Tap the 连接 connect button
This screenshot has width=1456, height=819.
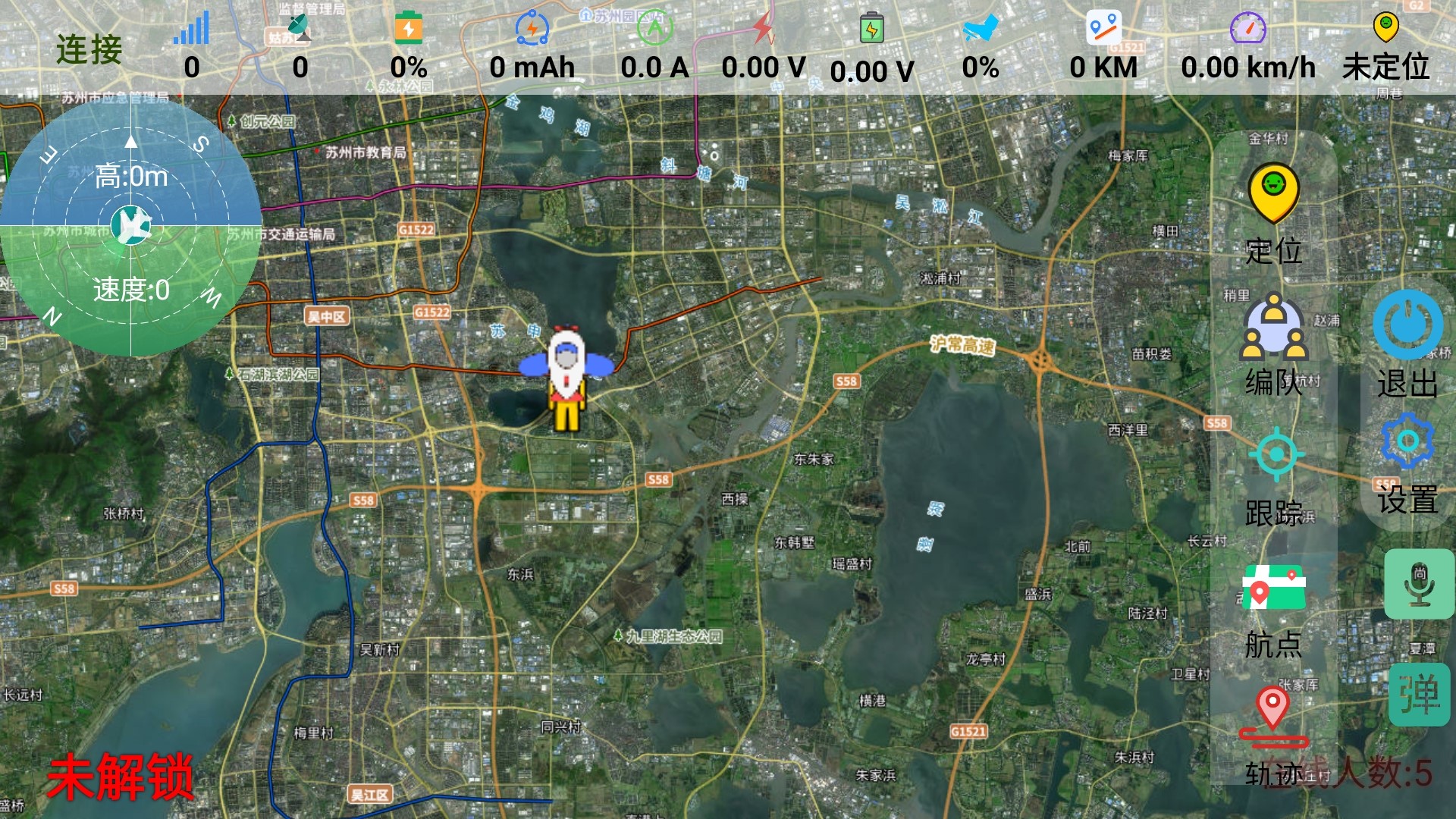click(x=89, y=50)
